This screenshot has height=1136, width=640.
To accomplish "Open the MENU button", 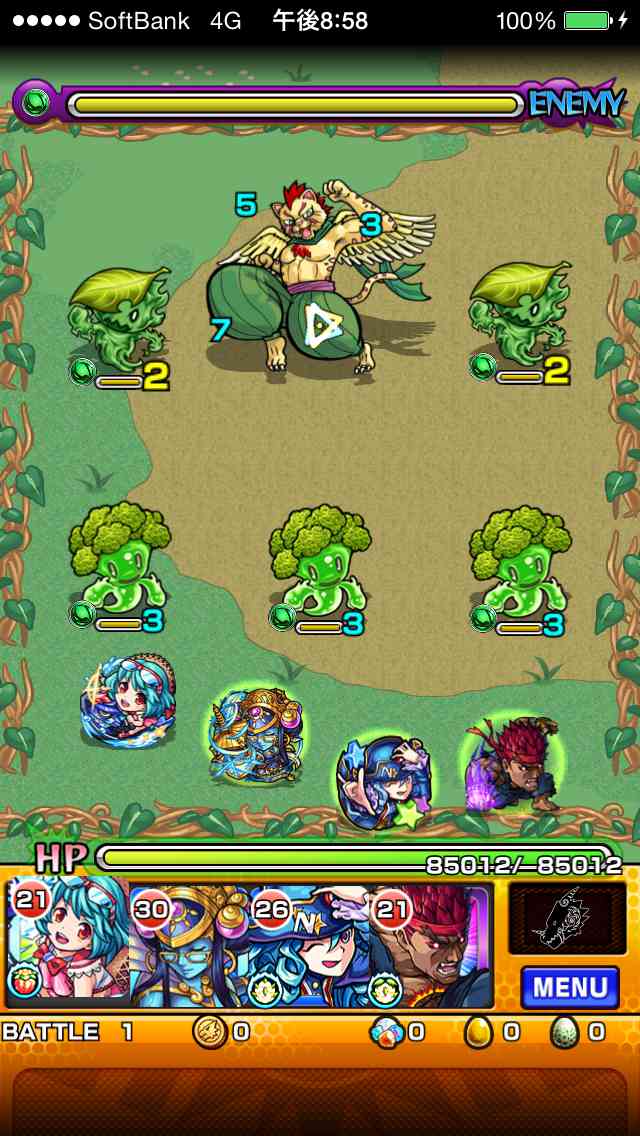I will [569, 987].
